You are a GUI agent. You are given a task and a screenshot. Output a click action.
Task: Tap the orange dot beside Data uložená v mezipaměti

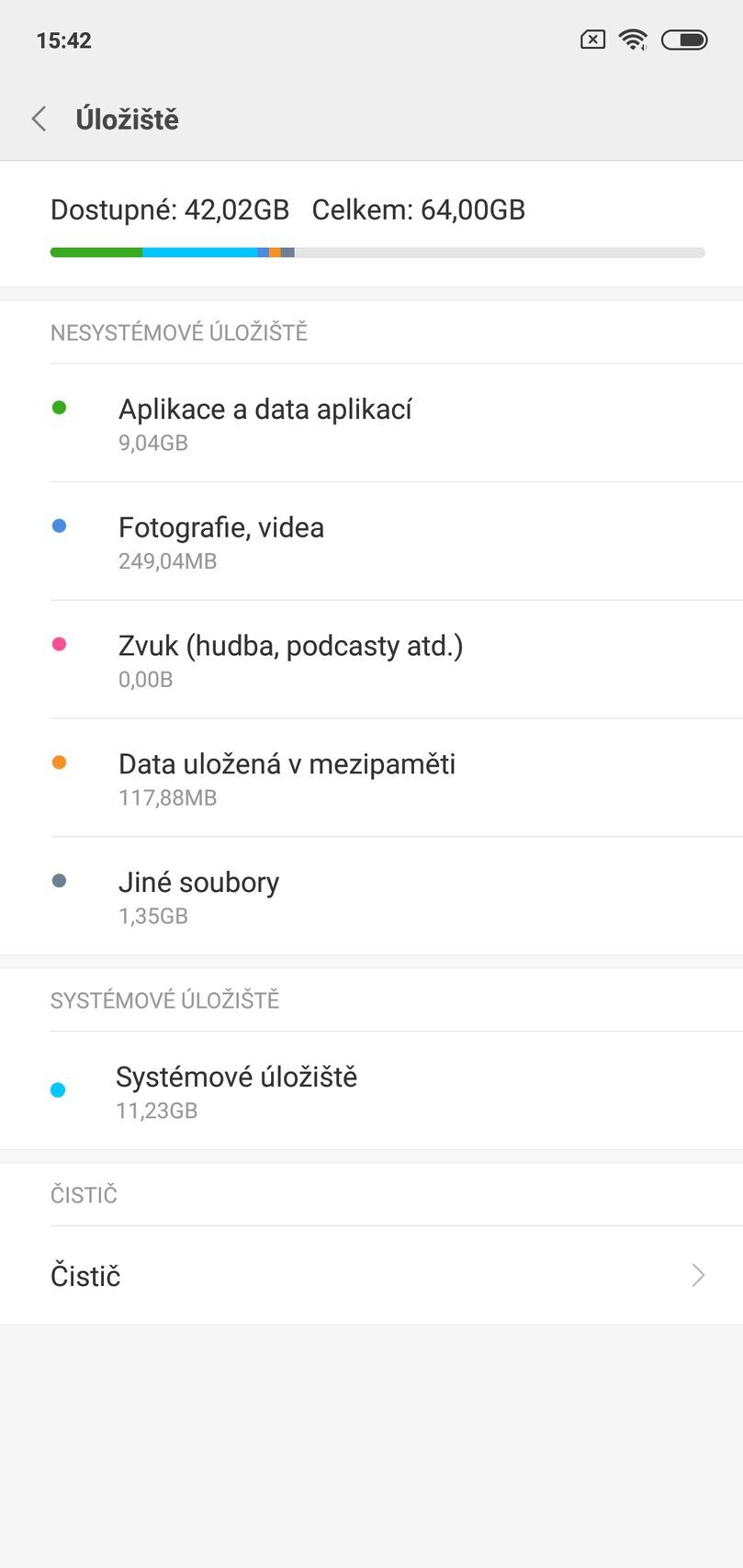coord(61,761)
